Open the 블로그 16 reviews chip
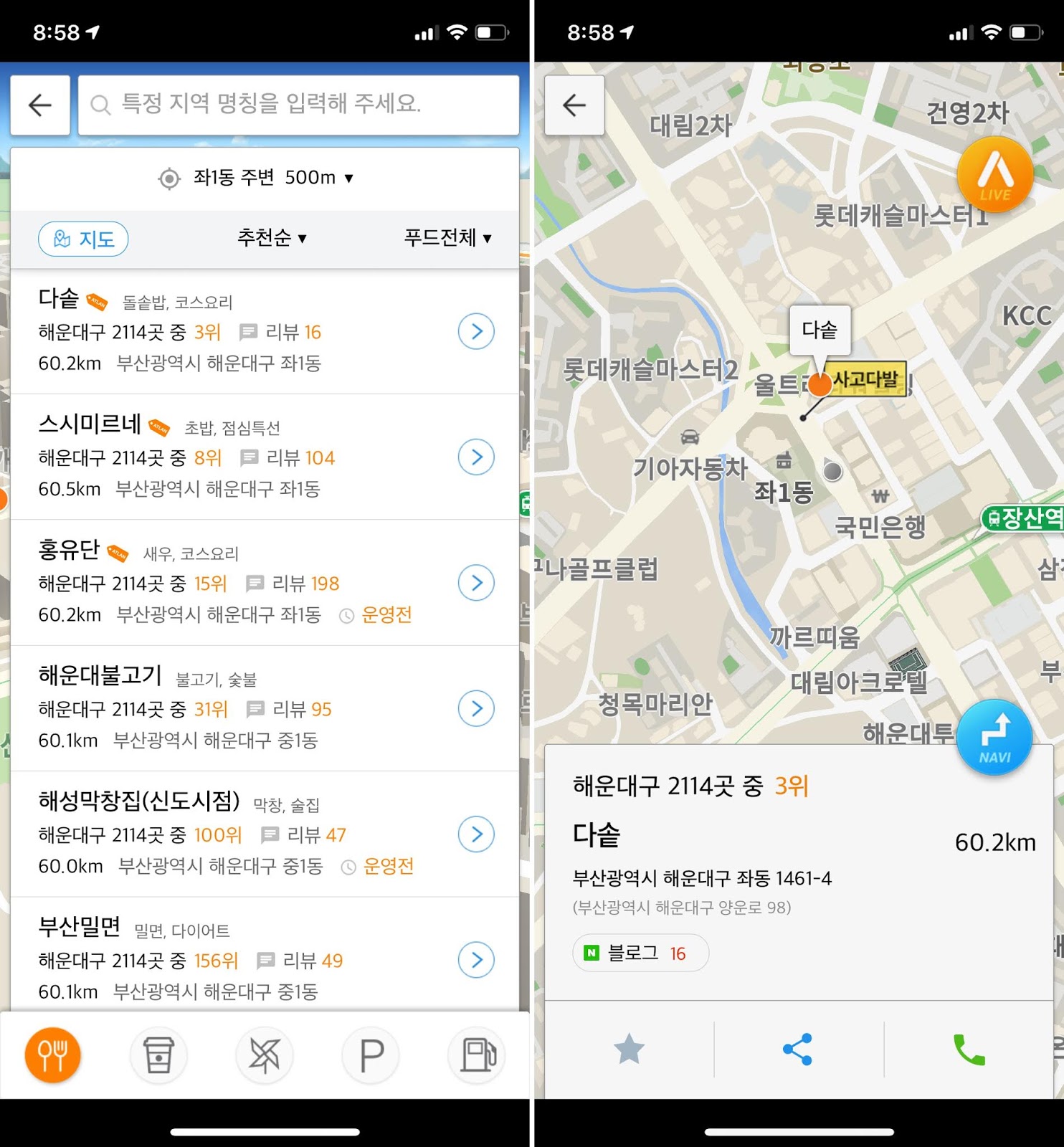Screen dimensions: 1064x1147 (640, 953)
